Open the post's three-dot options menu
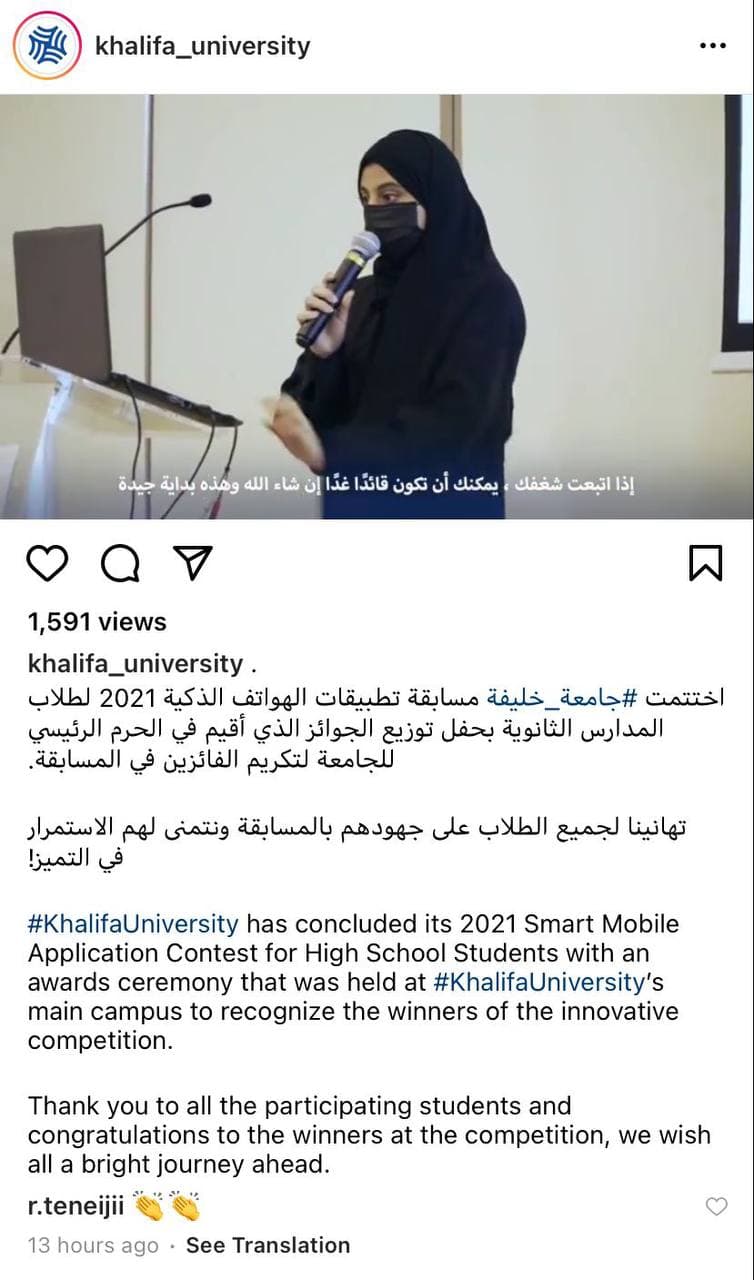The image size is (754, 1280). click(x=712, y=46)
